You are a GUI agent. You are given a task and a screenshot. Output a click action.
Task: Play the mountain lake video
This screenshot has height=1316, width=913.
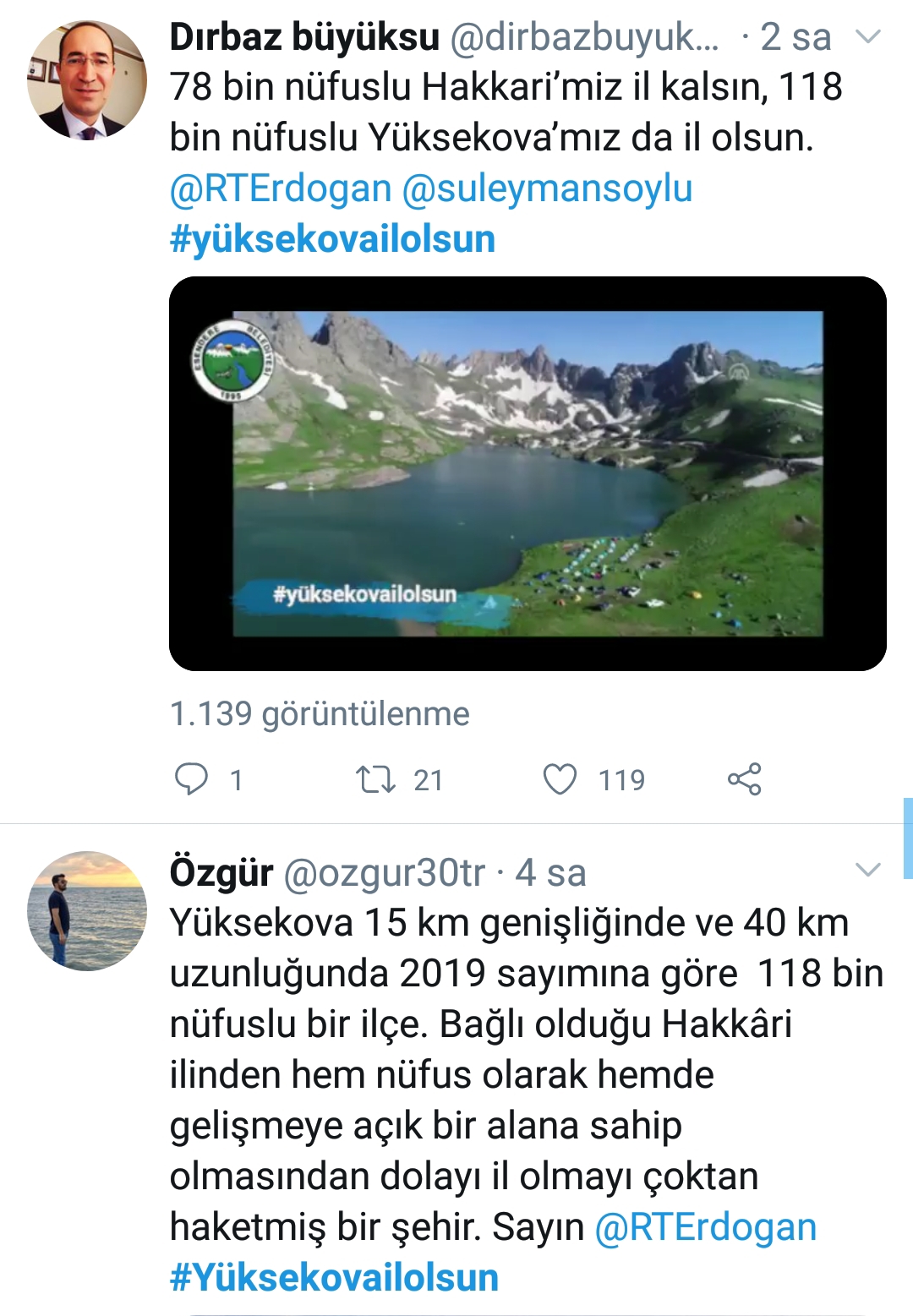[x=528, y=473]
